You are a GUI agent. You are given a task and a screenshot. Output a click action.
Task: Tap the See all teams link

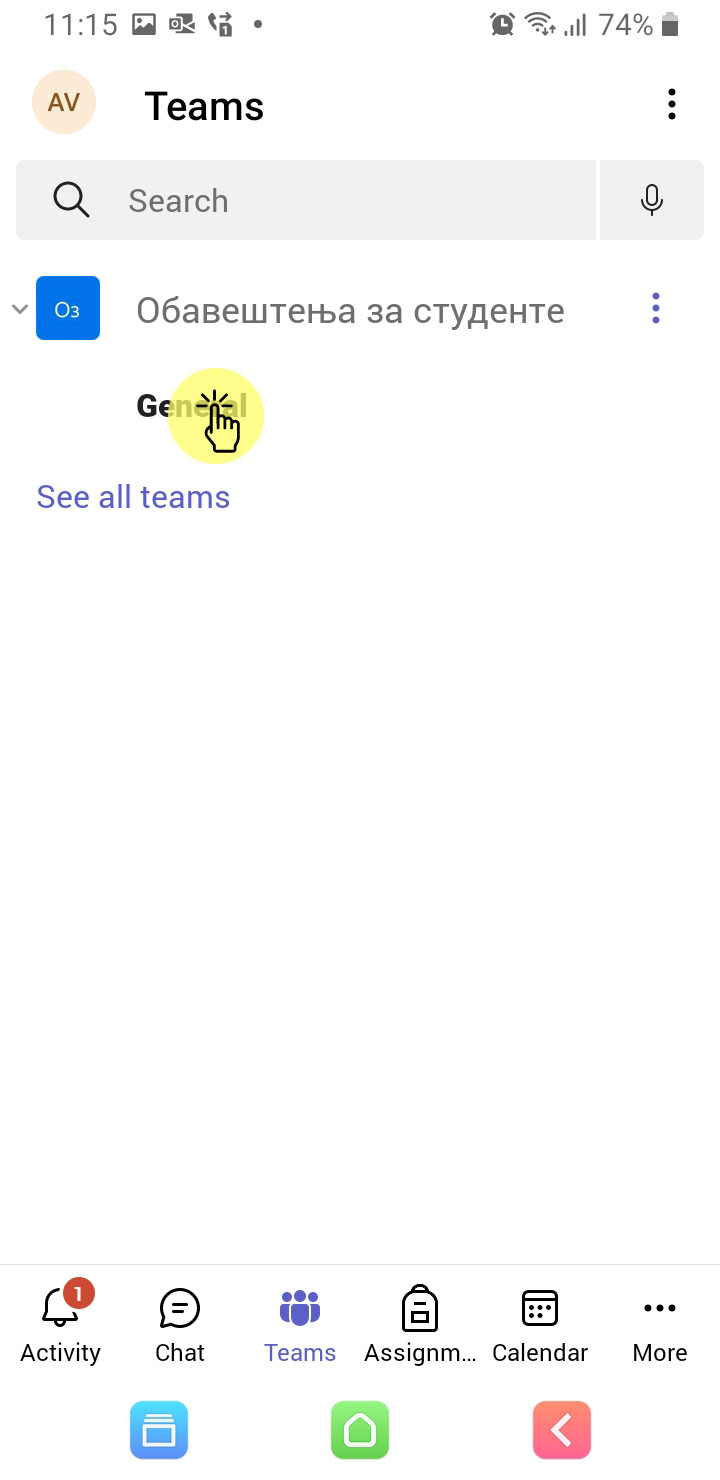click(133, 497)
